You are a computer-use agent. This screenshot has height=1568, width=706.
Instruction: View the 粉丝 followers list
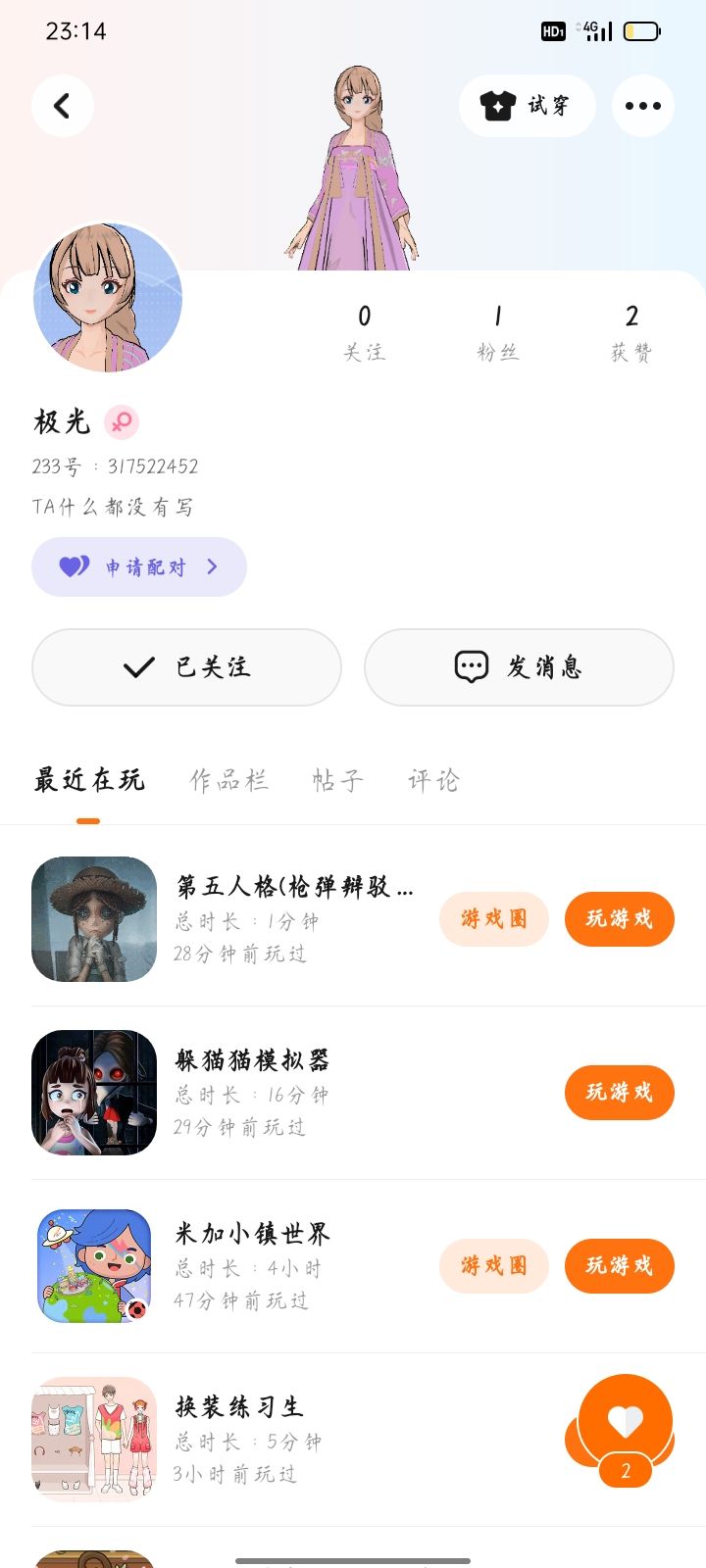[497, 331]
